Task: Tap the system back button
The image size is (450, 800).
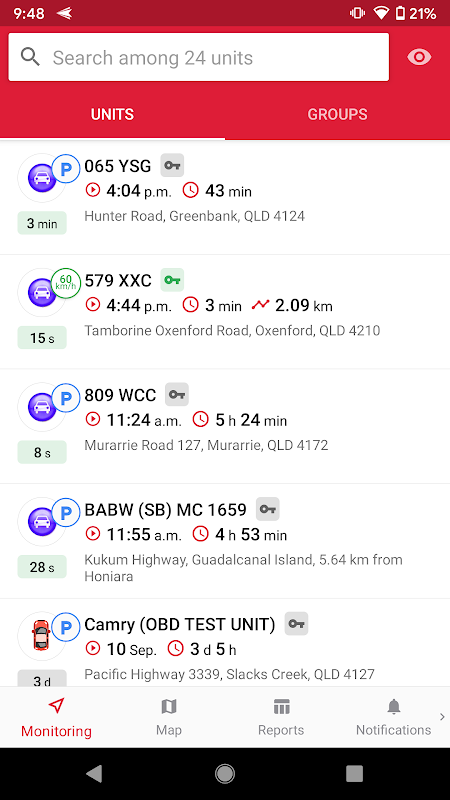Action: click(94, 773)
